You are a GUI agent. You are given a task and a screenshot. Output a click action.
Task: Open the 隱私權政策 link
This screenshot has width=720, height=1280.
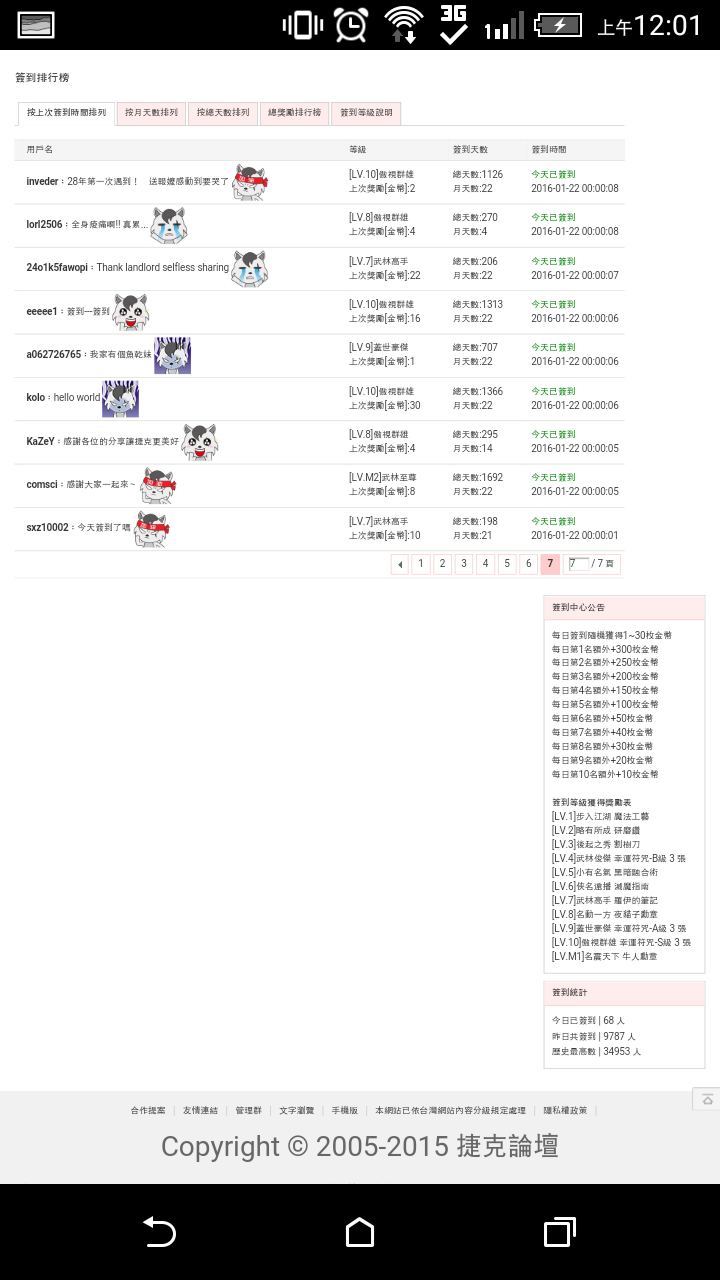[566, 1111]
